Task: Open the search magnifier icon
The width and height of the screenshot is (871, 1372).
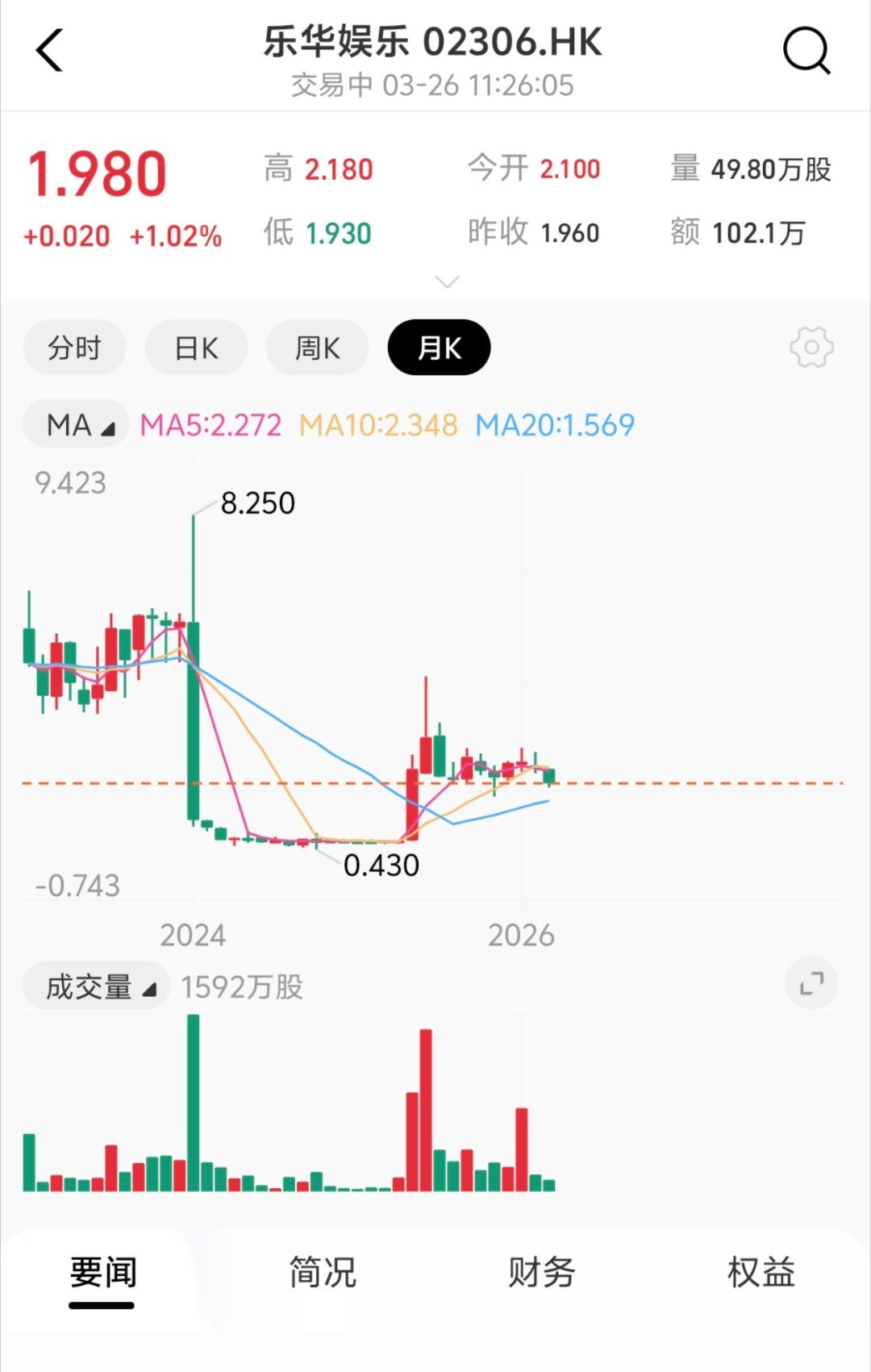Action: point(806,51)
